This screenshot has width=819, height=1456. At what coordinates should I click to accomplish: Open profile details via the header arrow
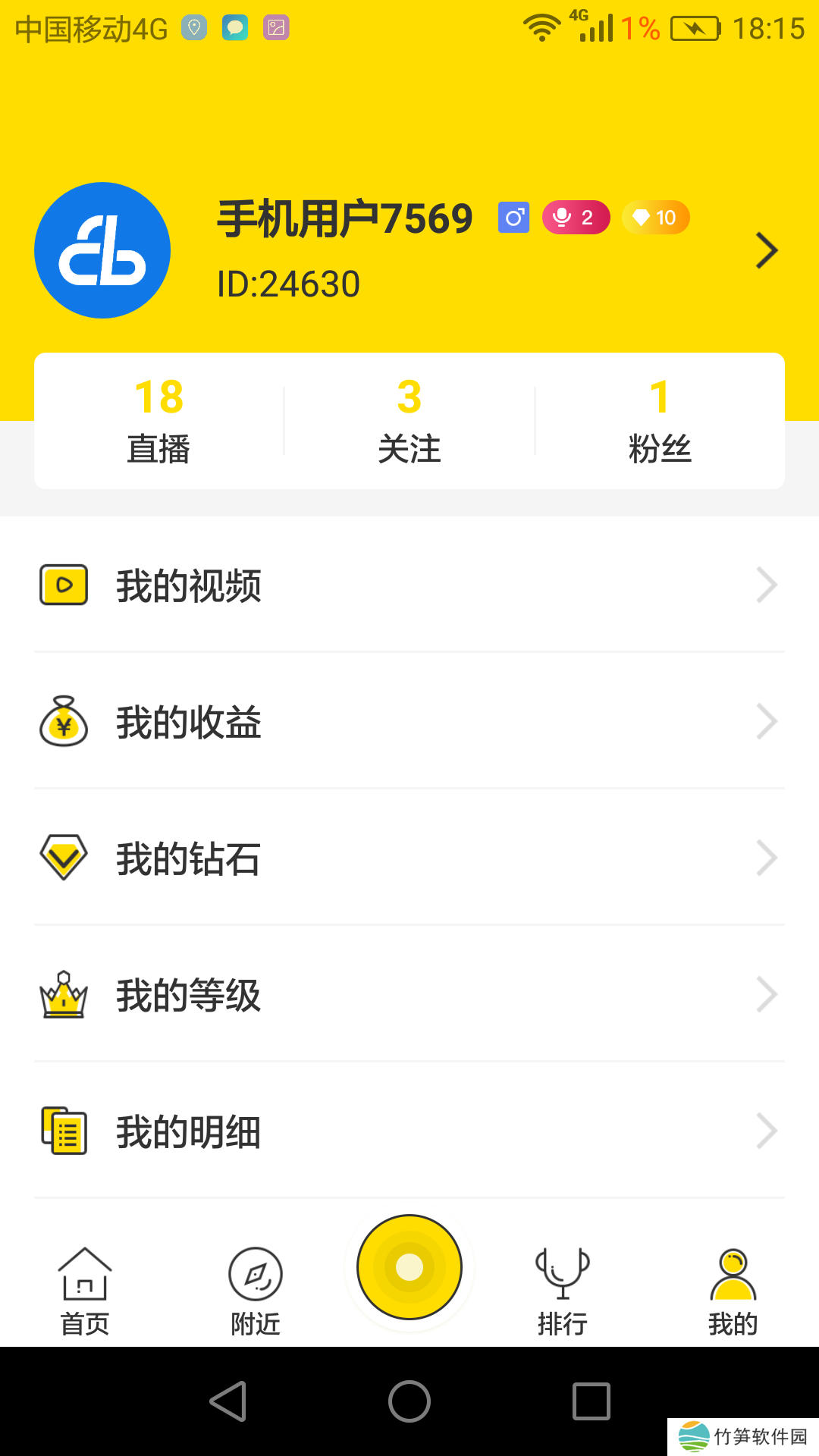pyautogui.click(x=767, y=251)
